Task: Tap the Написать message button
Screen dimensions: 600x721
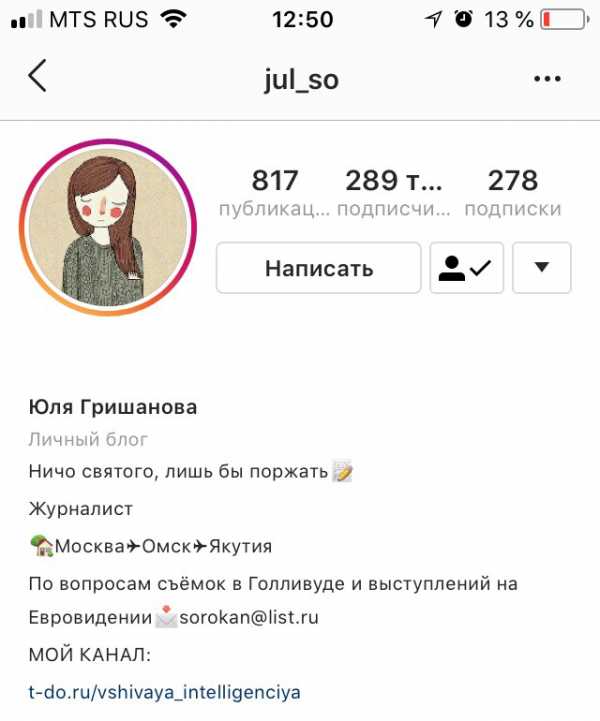Action: click(319, 268)
